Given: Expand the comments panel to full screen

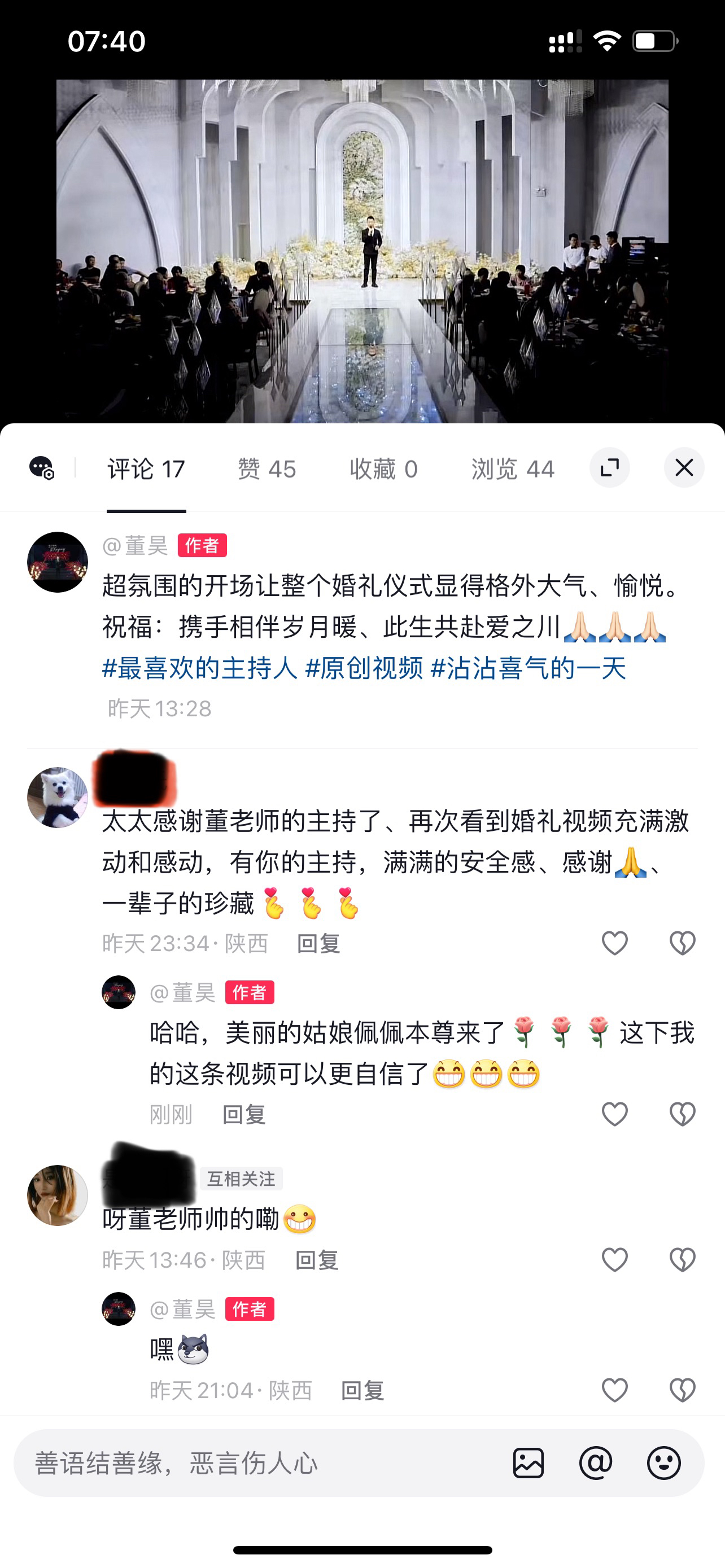Looking at the screenshot, I should tap(609, 467).
